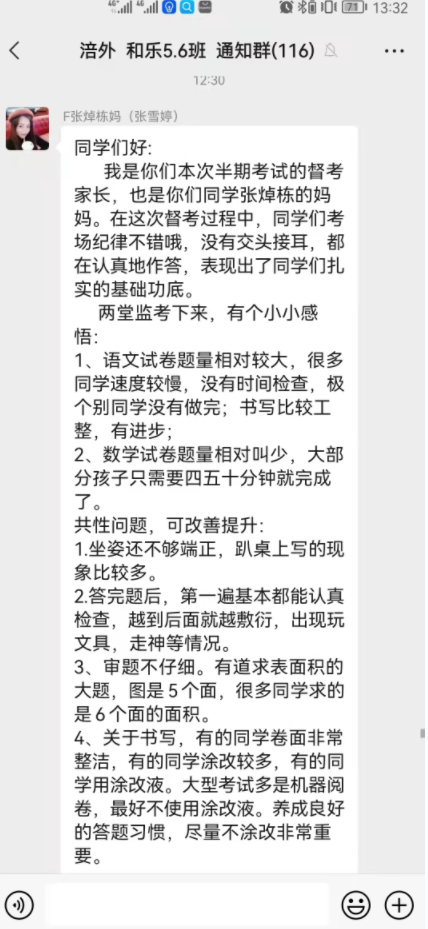Open the three-dot group chat menu
428x929 pixels.
pos(394,51)
